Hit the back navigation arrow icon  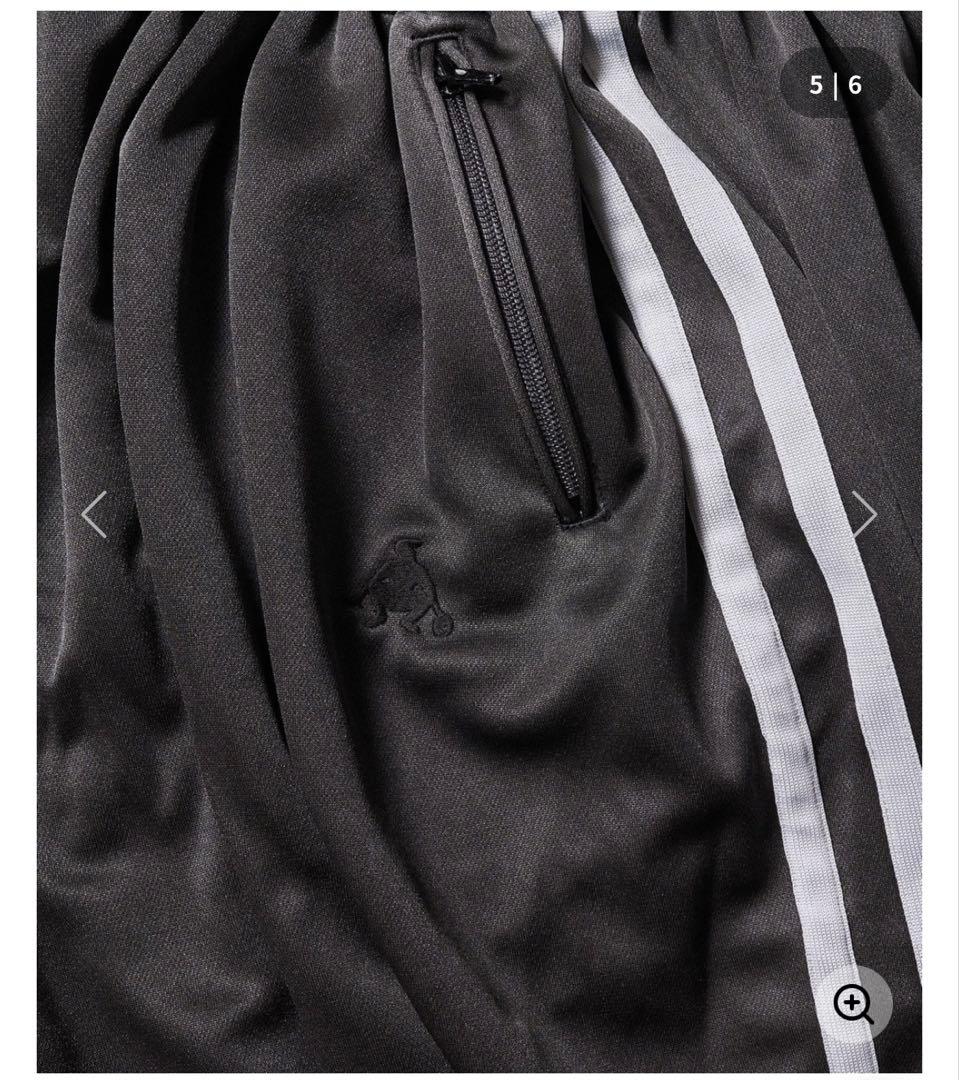tap(92, 512)
